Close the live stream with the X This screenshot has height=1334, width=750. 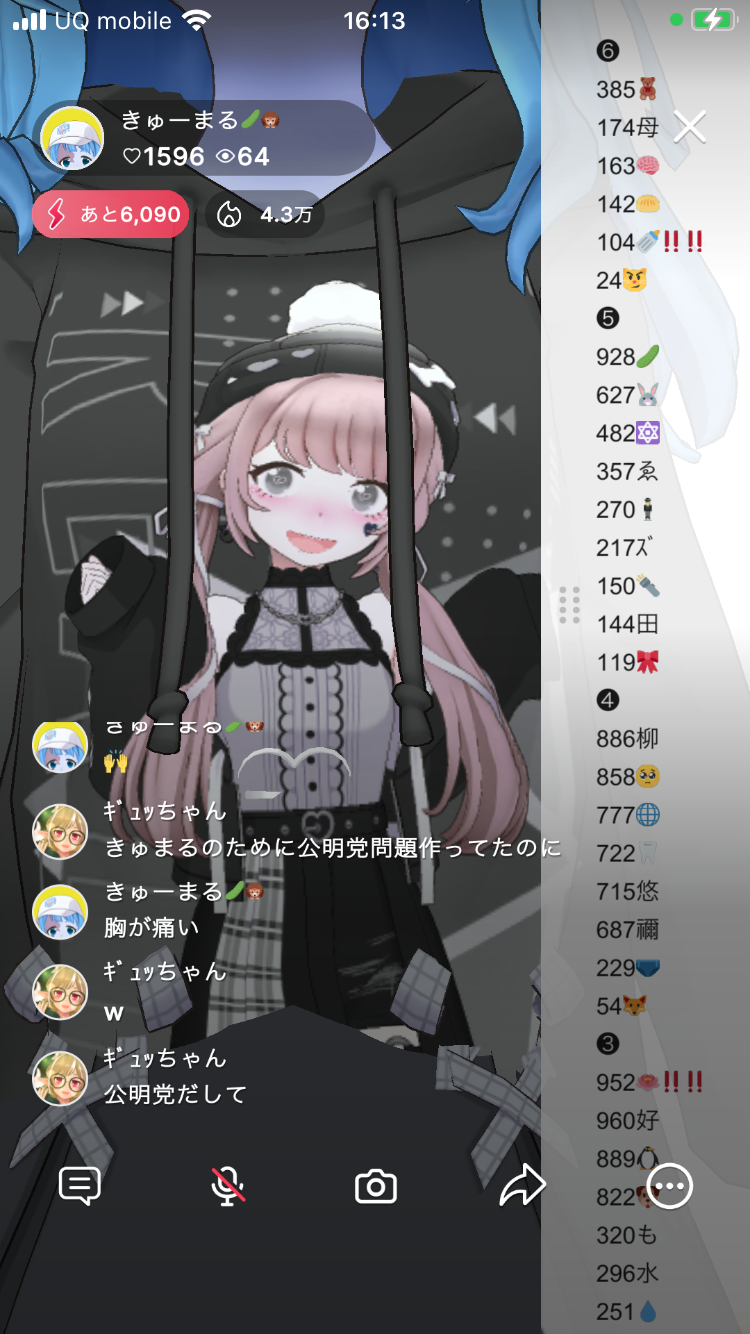(690, 127)
